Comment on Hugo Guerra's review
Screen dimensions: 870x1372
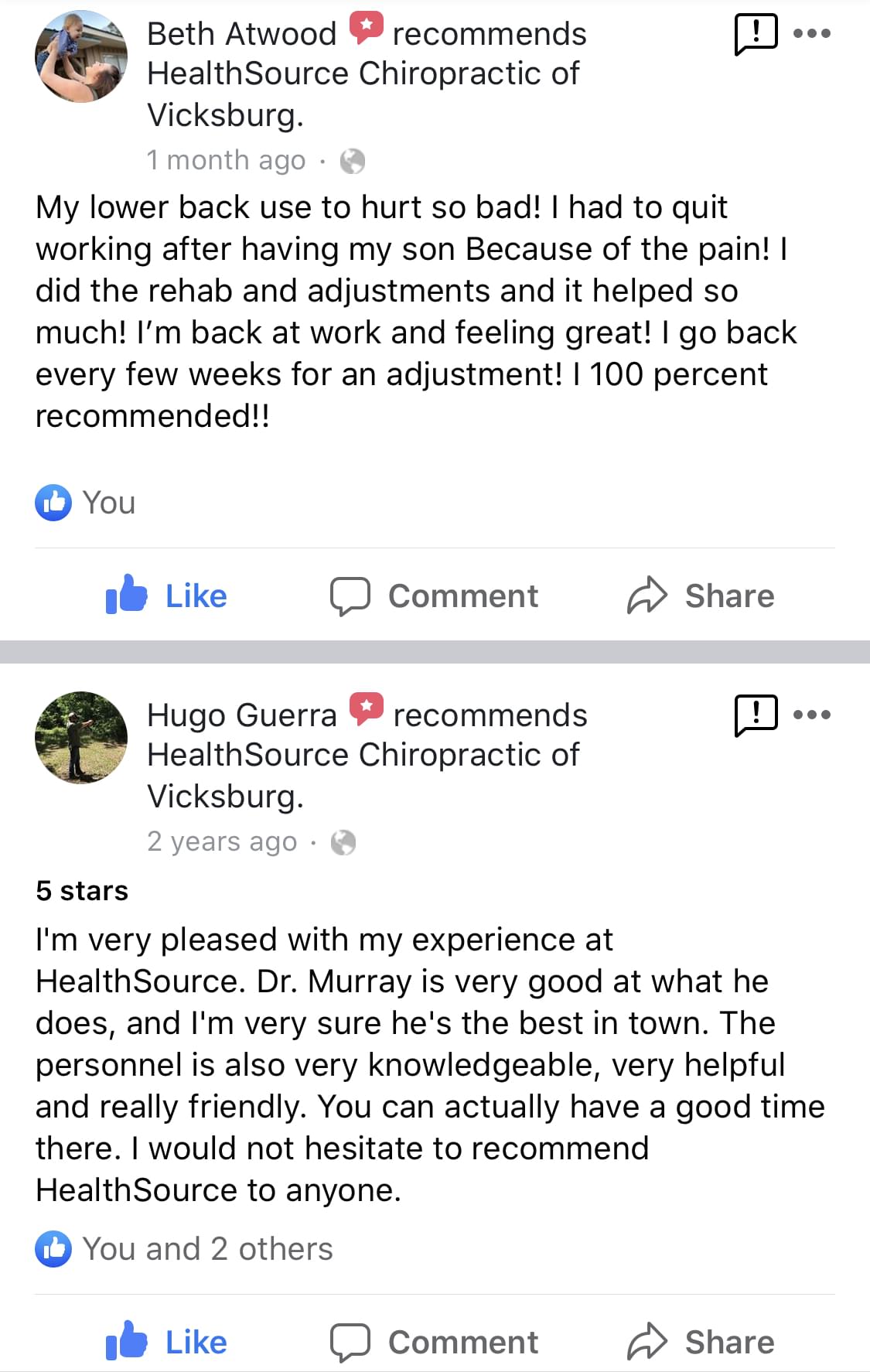pyautogui.click(x=435, y=1342)
